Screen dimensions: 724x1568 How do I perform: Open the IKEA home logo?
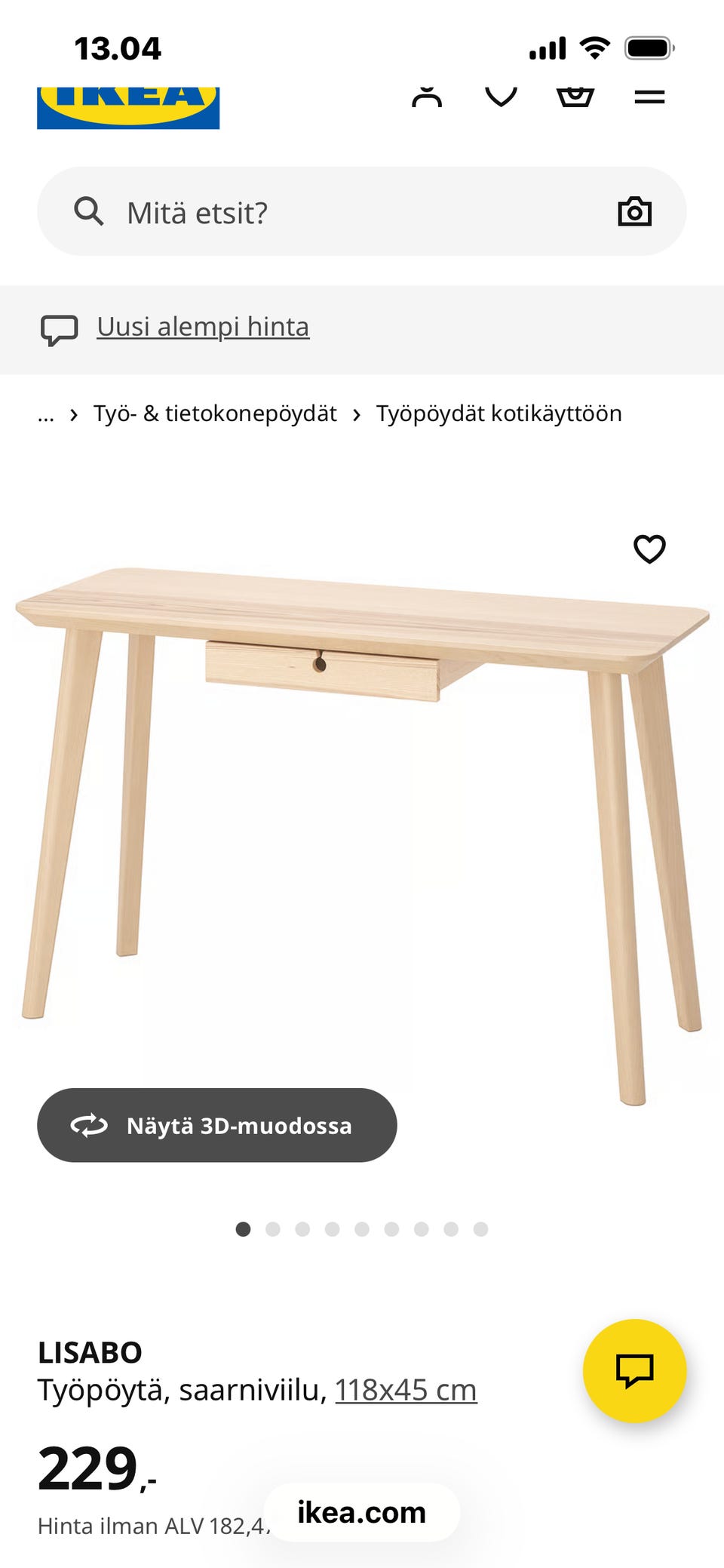(x=128, y=108)
